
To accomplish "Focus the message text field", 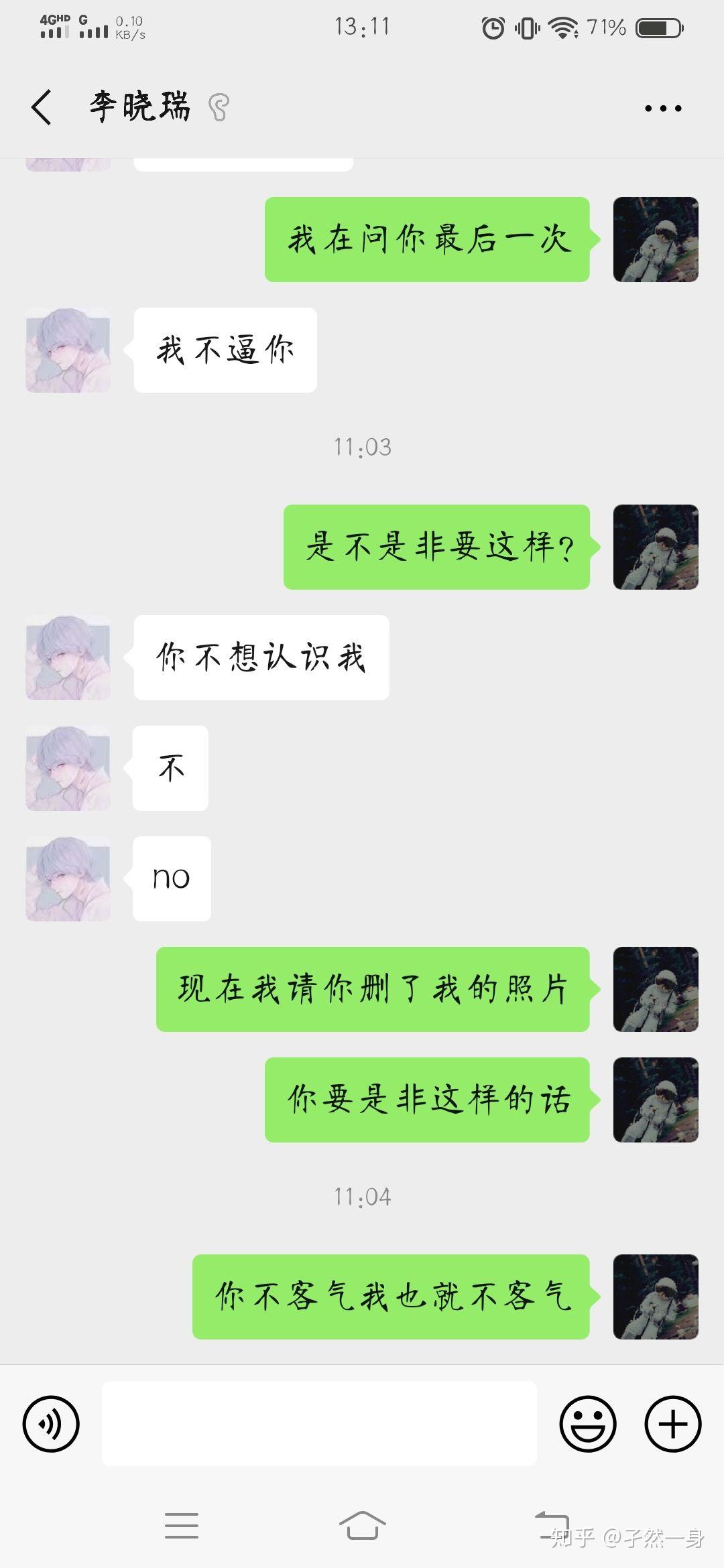I will coord(319,1424).
